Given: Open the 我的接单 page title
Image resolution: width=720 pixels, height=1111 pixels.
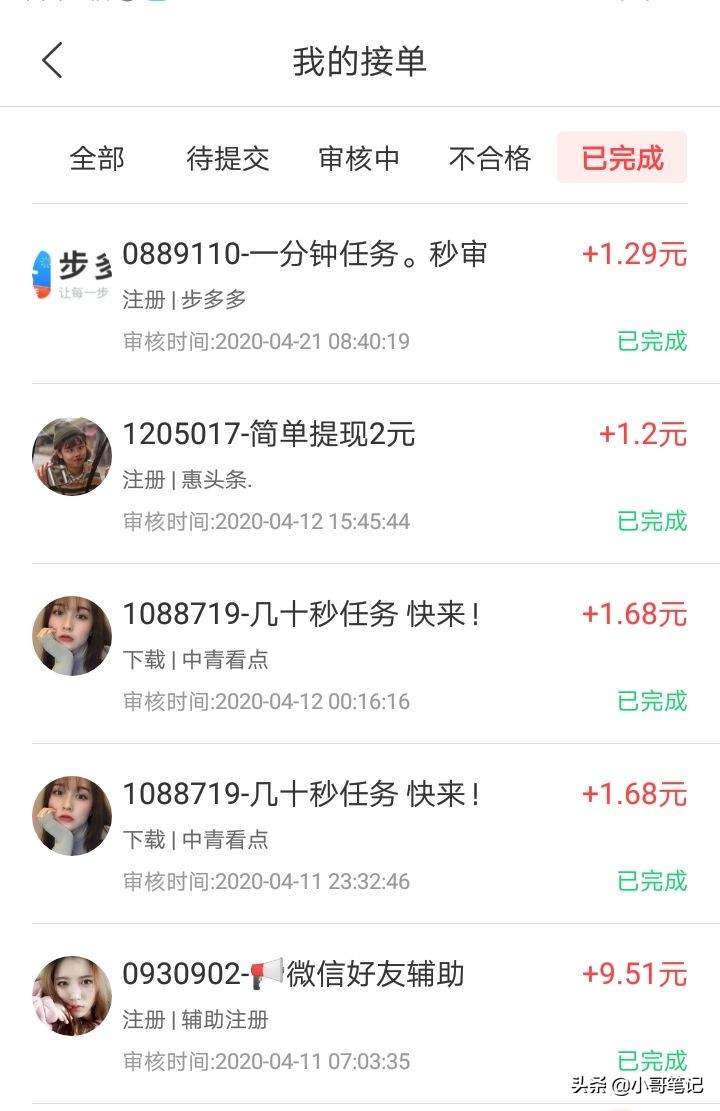Looking at the screenshot, I should 359,60.
